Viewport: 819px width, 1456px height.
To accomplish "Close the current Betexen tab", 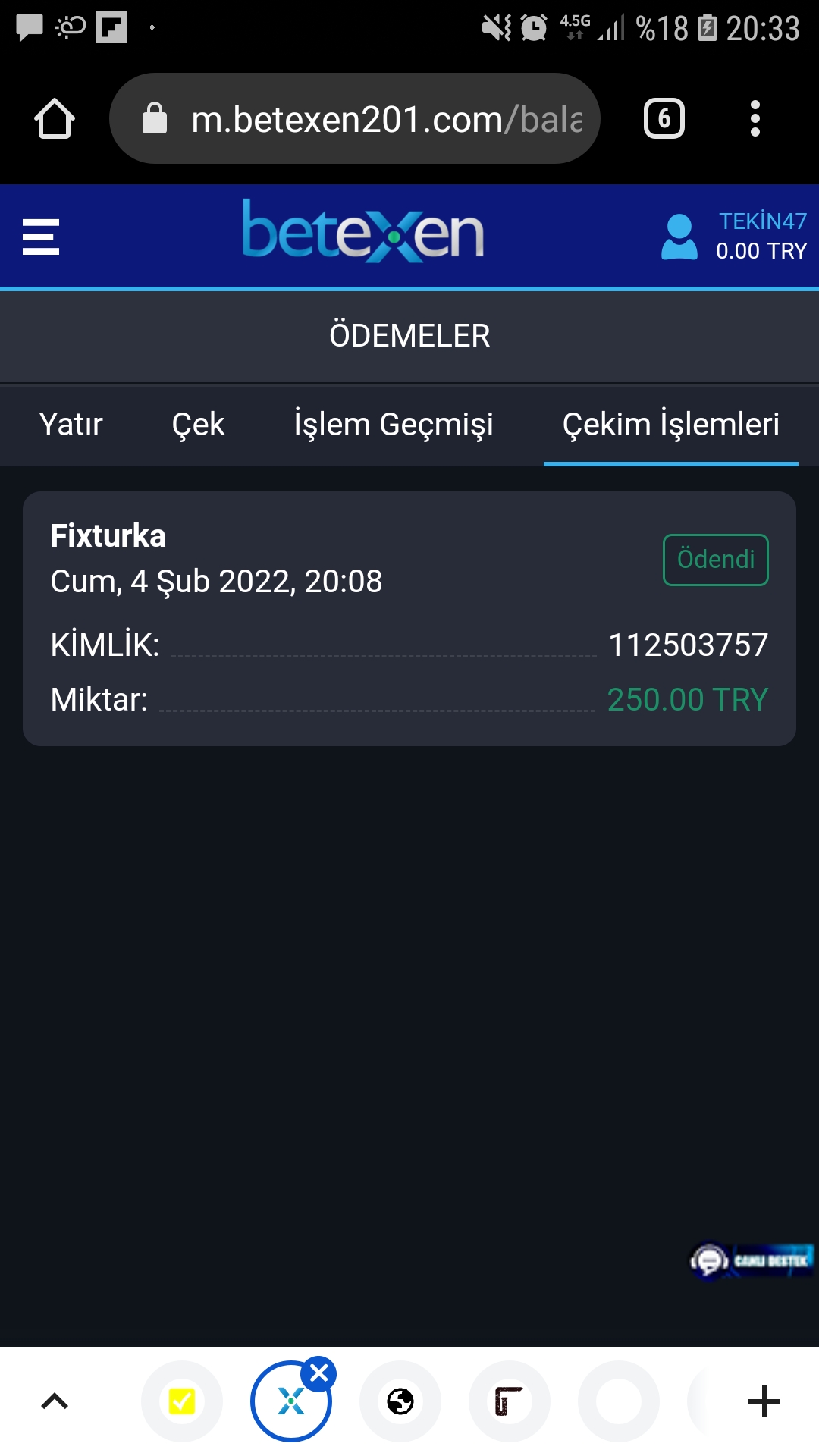I will point(319,1373).
